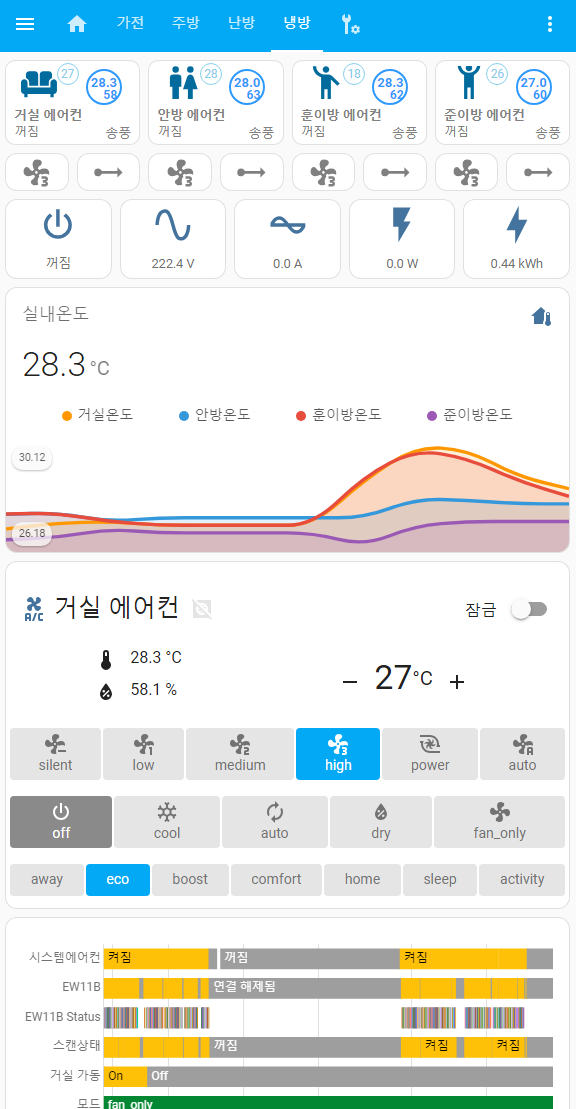Switch to the 가전 tab

[x=130, y=23]
